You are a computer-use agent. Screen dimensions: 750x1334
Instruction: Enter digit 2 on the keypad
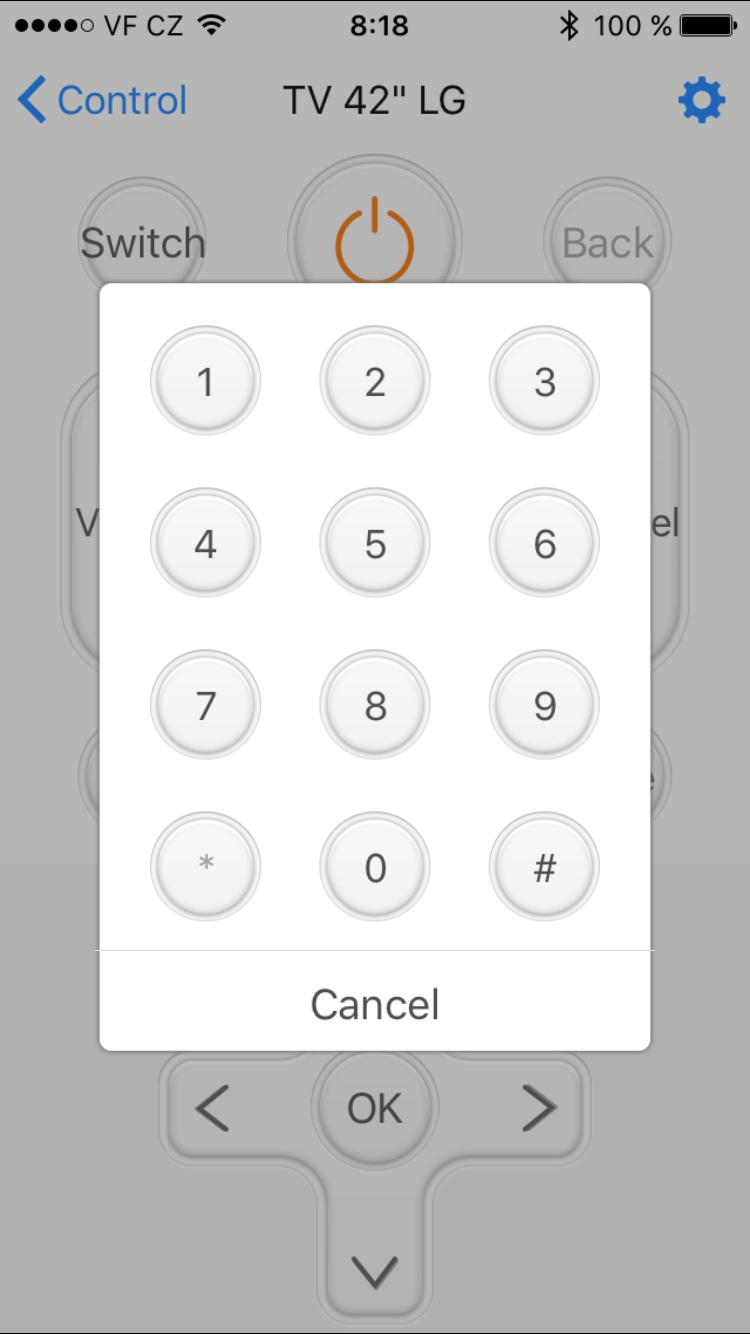(375, 381)
